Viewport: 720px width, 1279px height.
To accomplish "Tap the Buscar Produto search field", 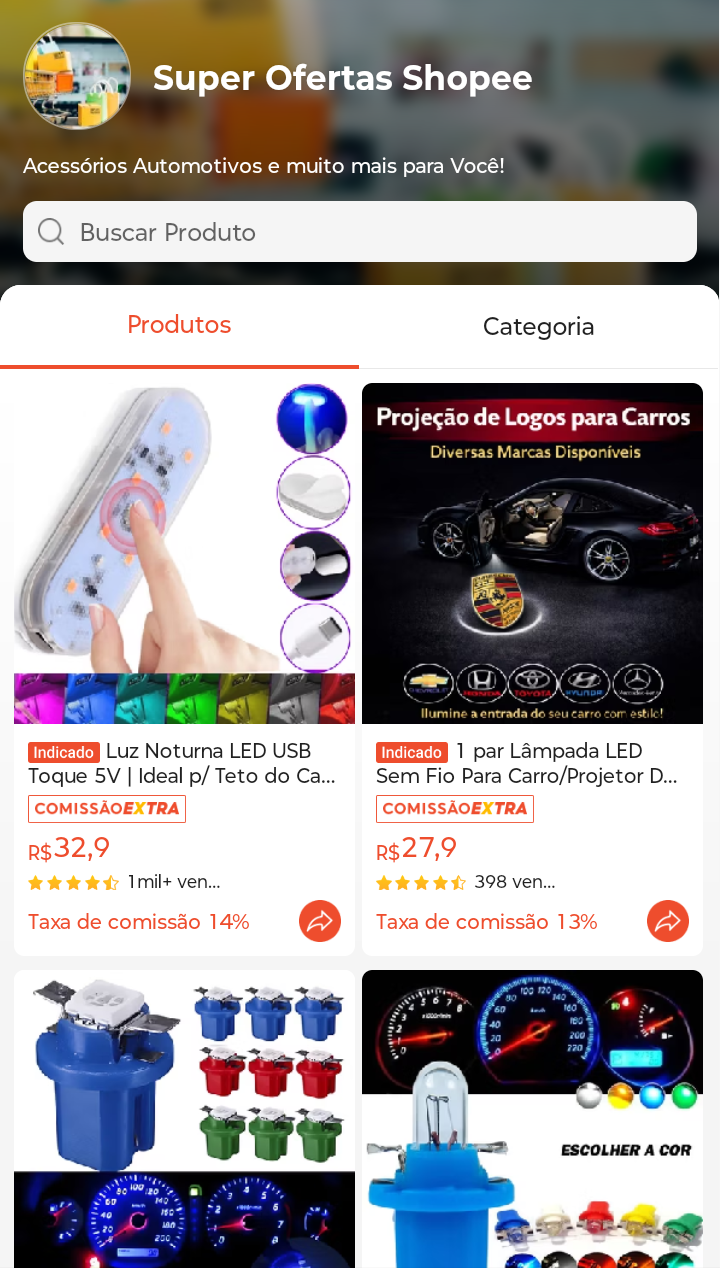I will pos(360,232).
